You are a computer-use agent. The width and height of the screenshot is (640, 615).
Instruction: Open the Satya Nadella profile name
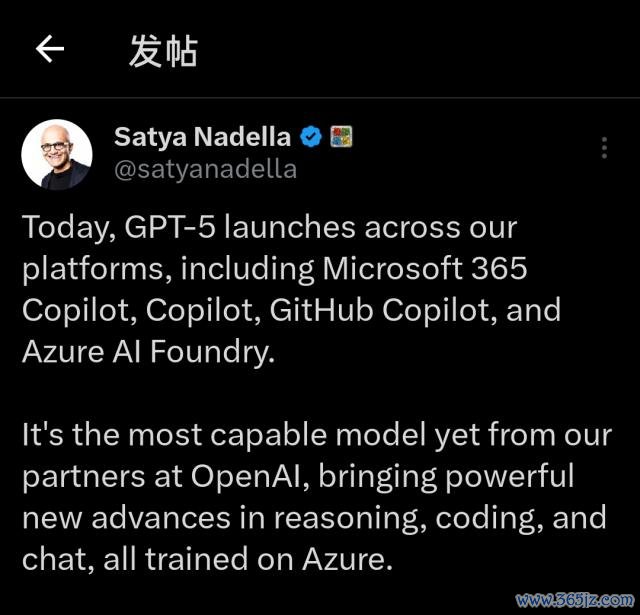(x=202, y=136)
